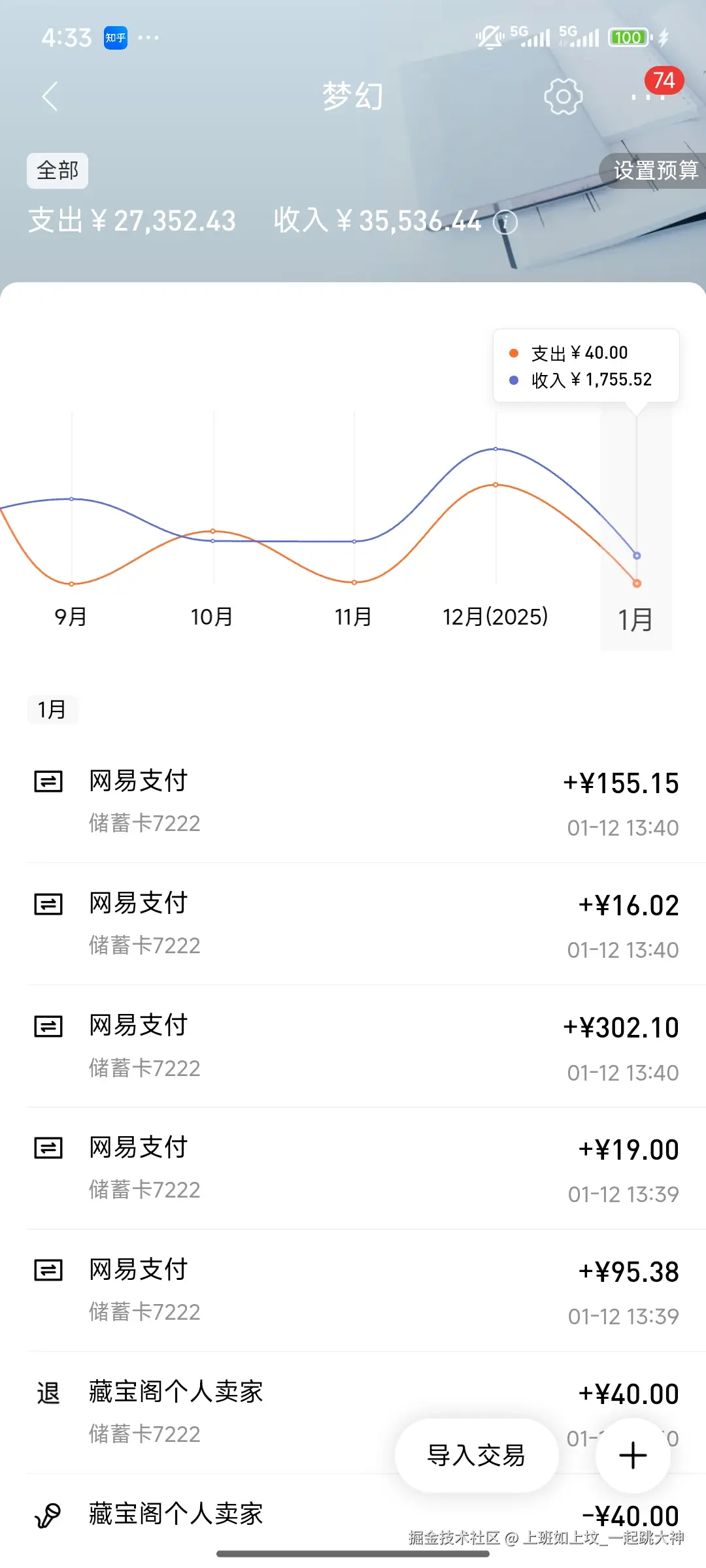Select the 1月 section header
The image size is (706, 1568).
pyautogui.click(x=52, y=710)
